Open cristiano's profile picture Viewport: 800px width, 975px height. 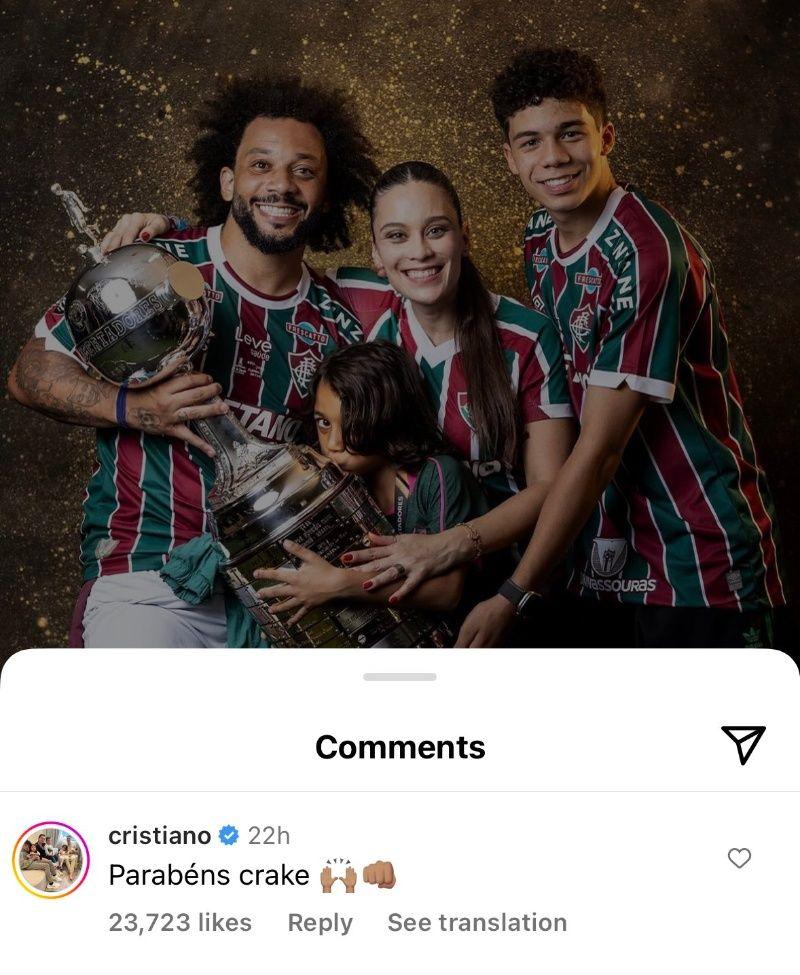[x=51, y=860]
